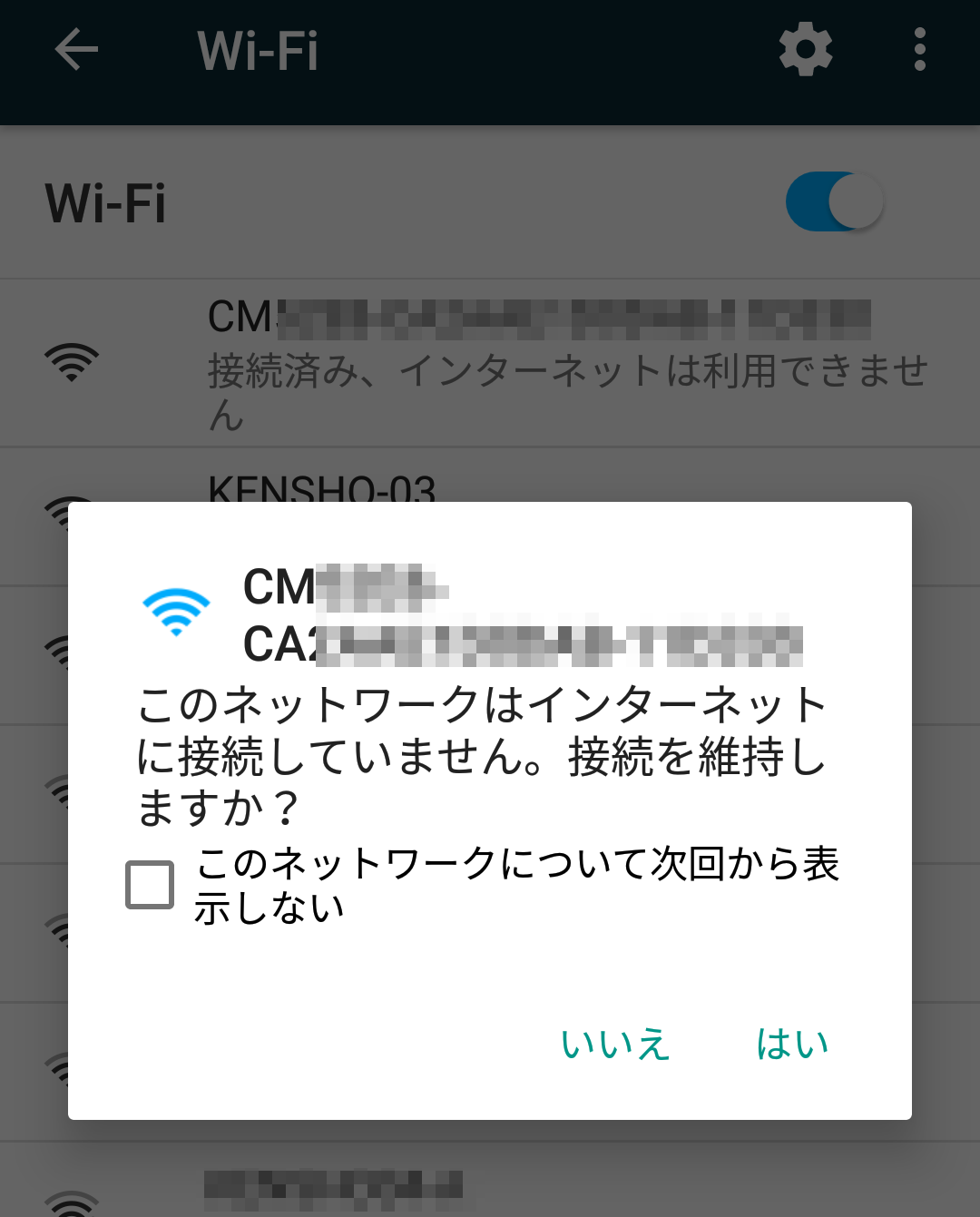The height and width of the screenshot is (1217, 980).
Task: Tap はい to keep the connection
Action: (x=792, y=1044)
